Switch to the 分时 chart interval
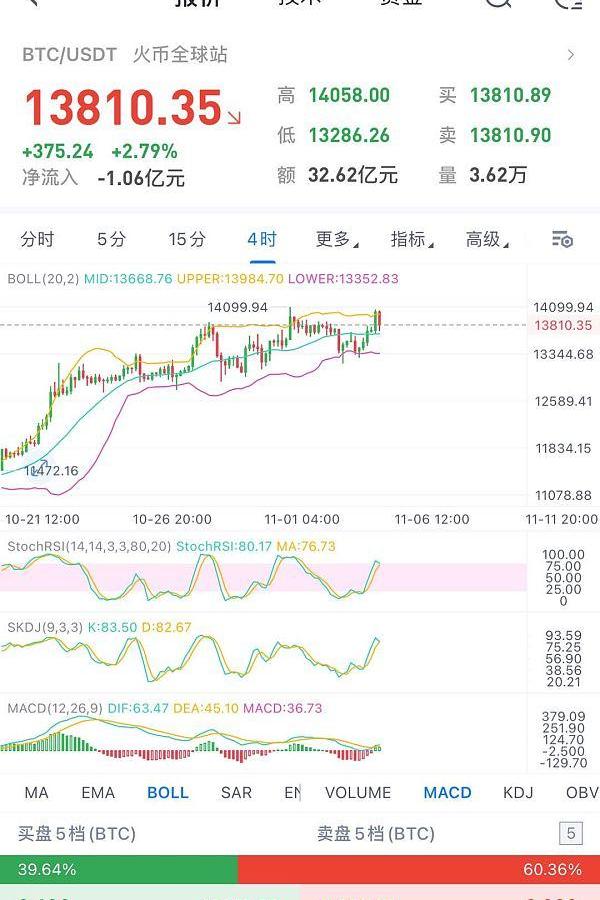600x900 pixels. tap(37, 239)
